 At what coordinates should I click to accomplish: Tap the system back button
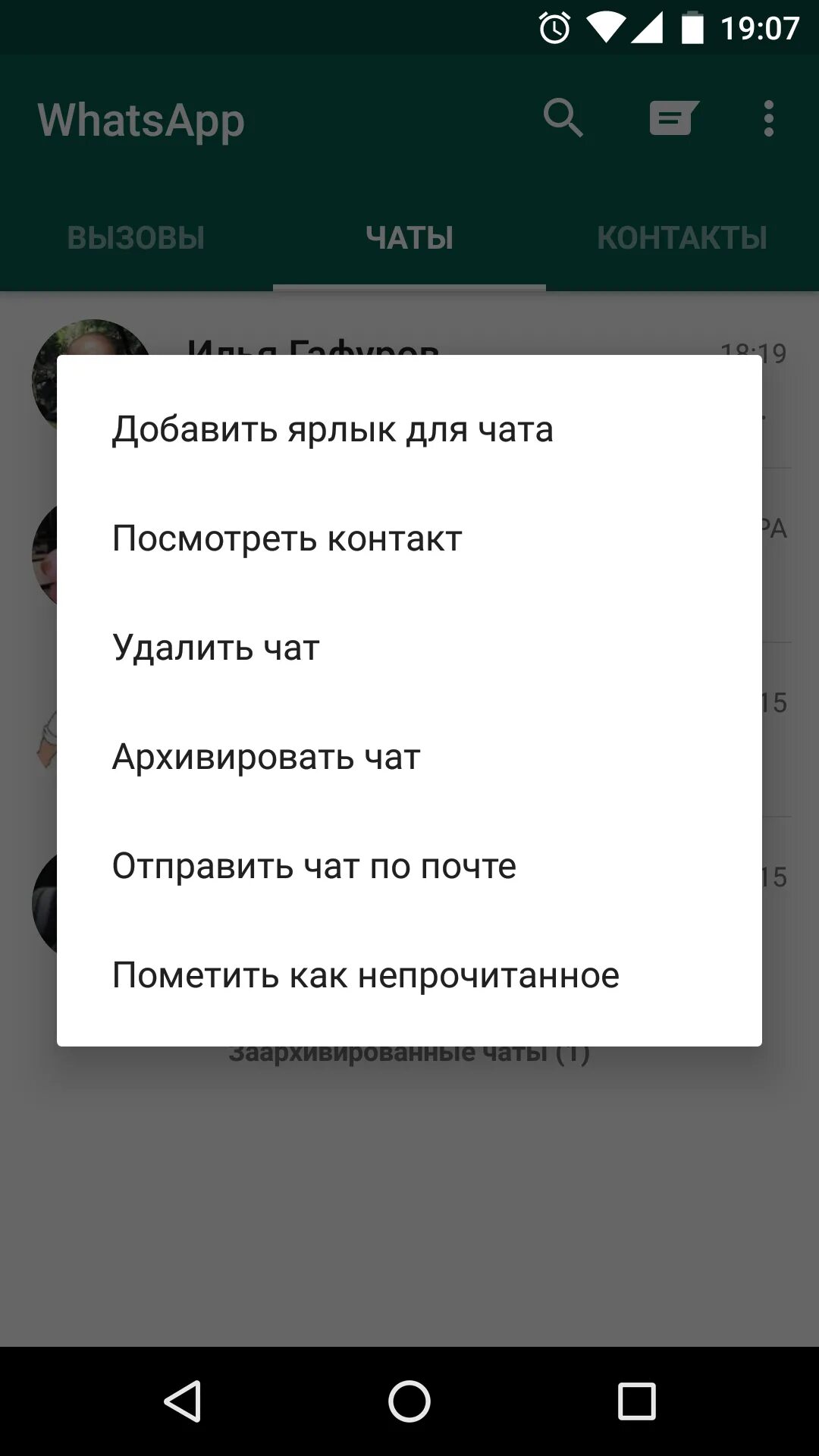click(182, 1401)
